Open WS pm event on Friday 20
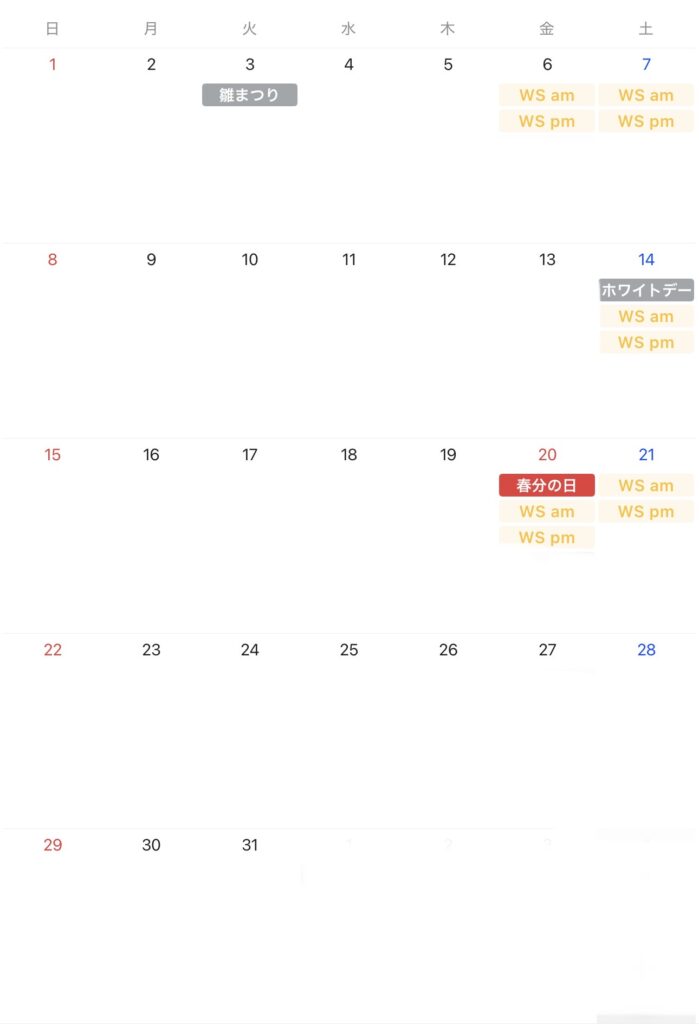Screen dimensions: 699x1024 [x=547, y=537]
